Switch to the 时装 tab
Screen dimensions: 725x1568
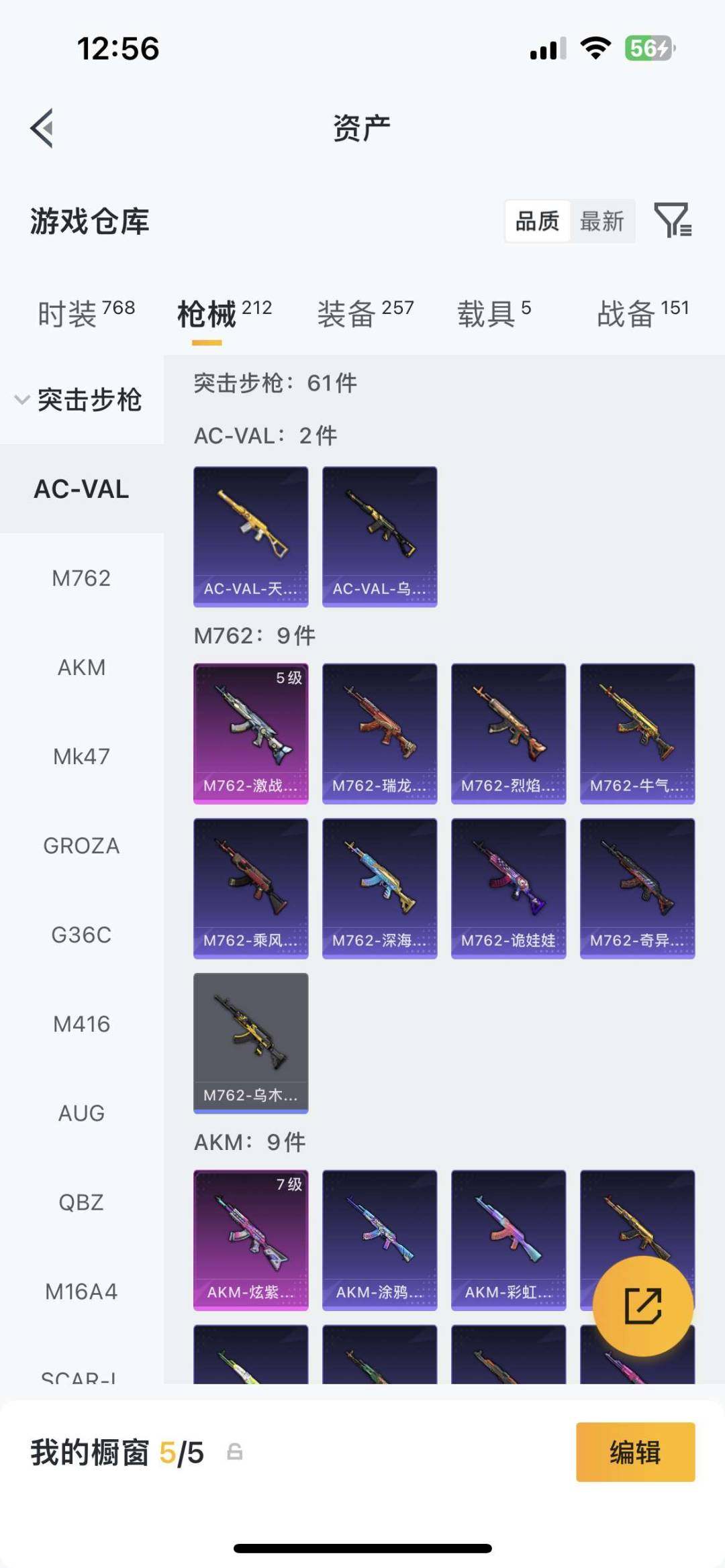click(x=85, y=313)
